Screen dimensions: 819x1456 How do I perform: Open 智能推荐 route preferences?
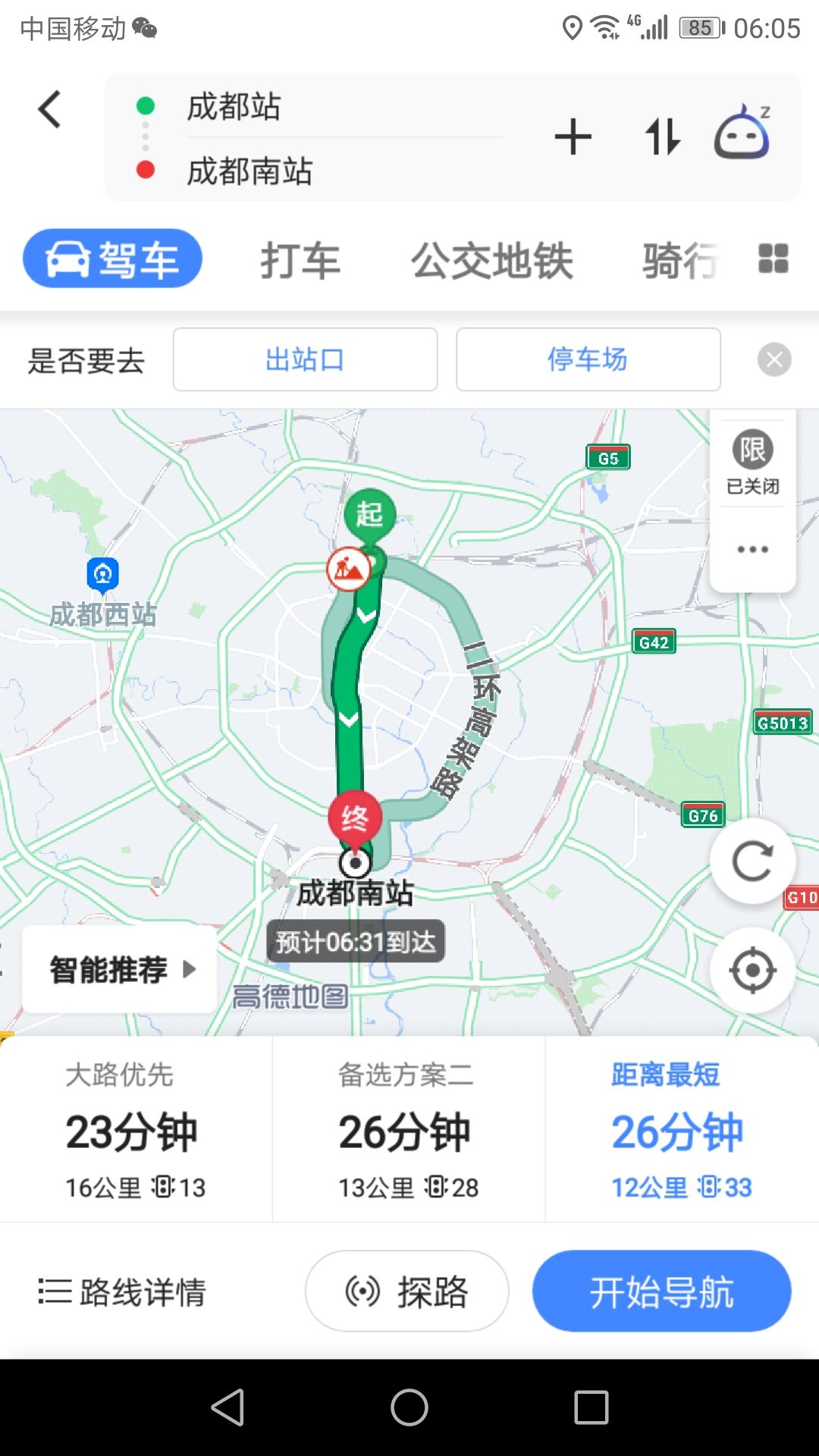click(121, 969)
